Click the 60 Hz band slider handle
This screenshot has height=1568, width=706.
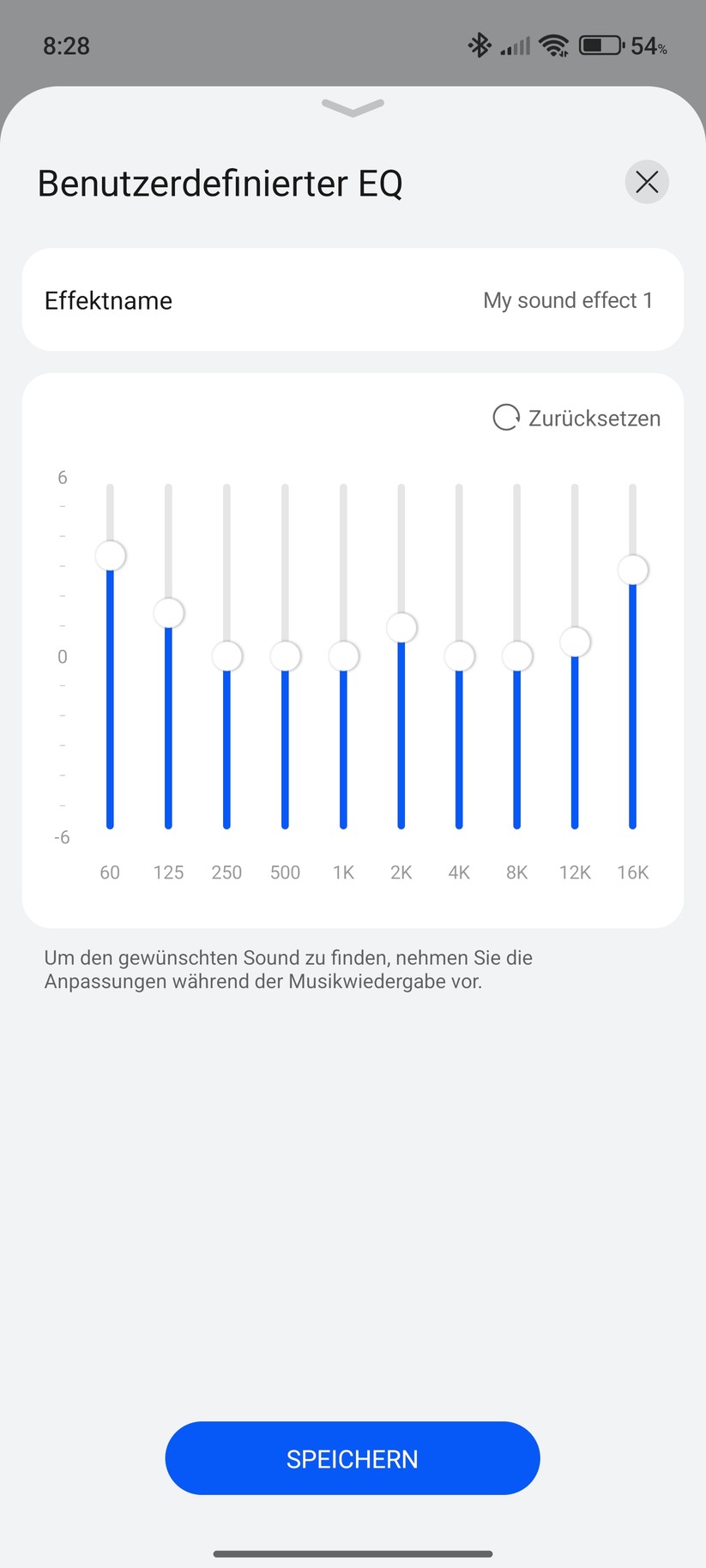110,556
